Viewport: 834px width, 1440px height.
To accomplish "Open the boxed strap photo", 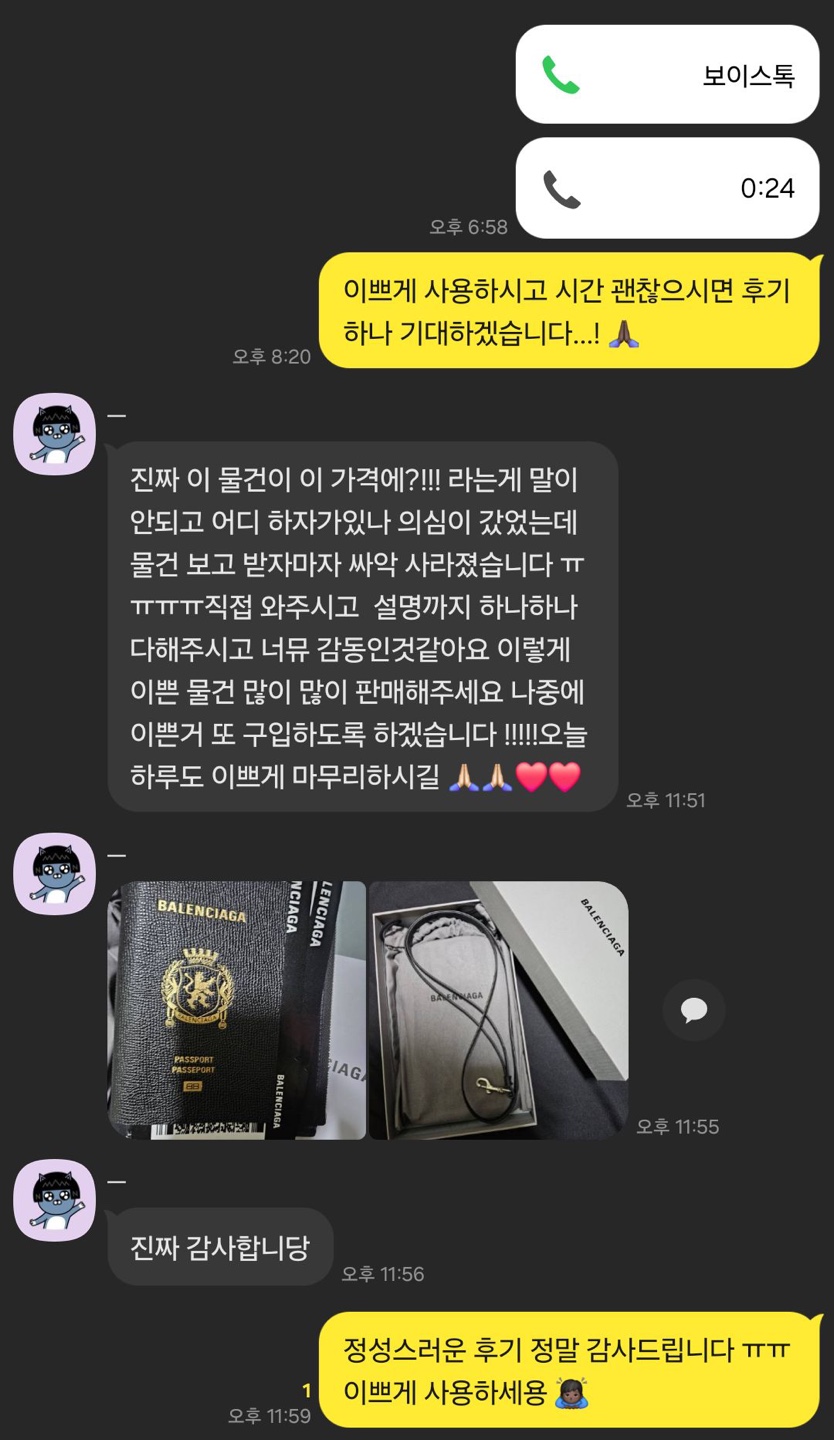I will point(498,1010).
